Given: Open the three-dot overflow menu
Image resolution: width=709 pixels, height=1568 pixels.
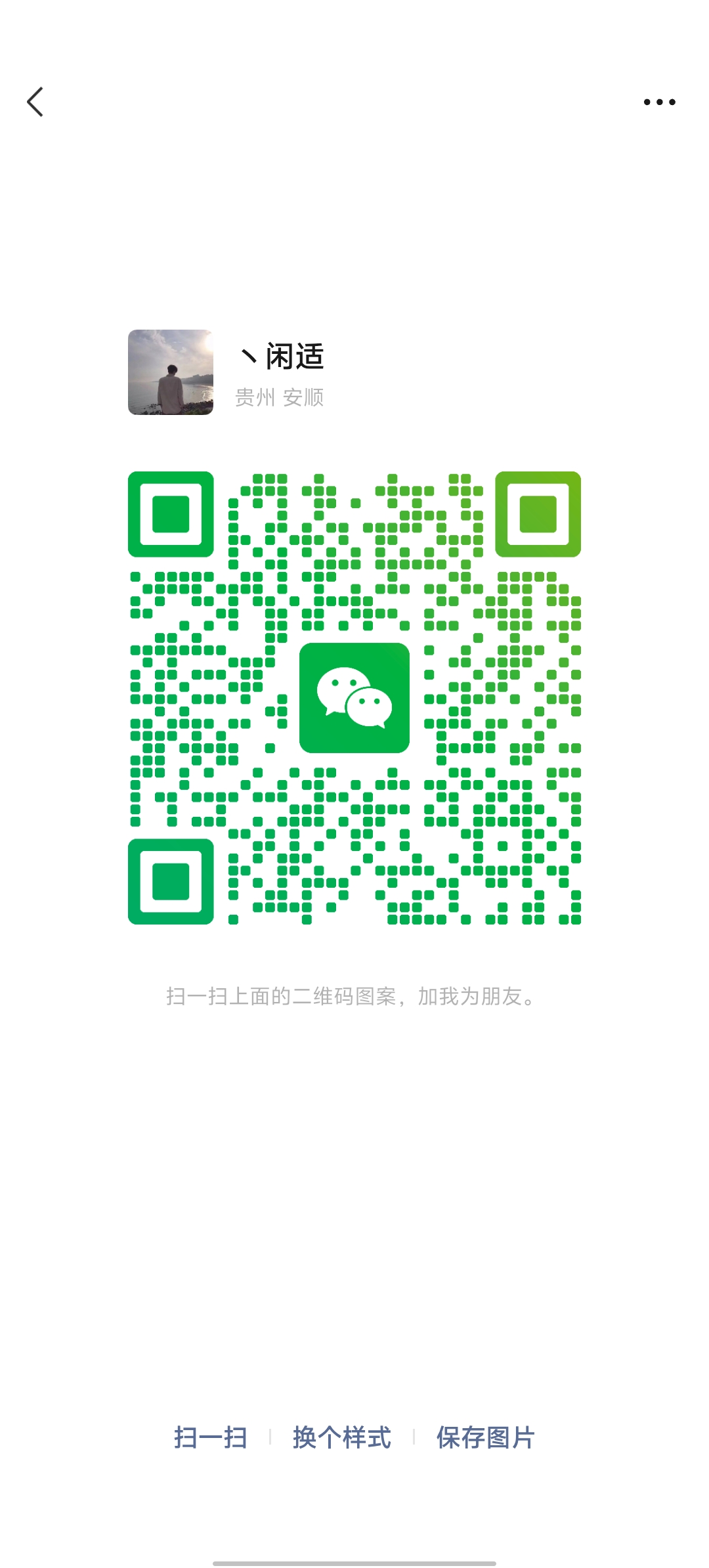Looking at the screenshot, I should (659, 102).
